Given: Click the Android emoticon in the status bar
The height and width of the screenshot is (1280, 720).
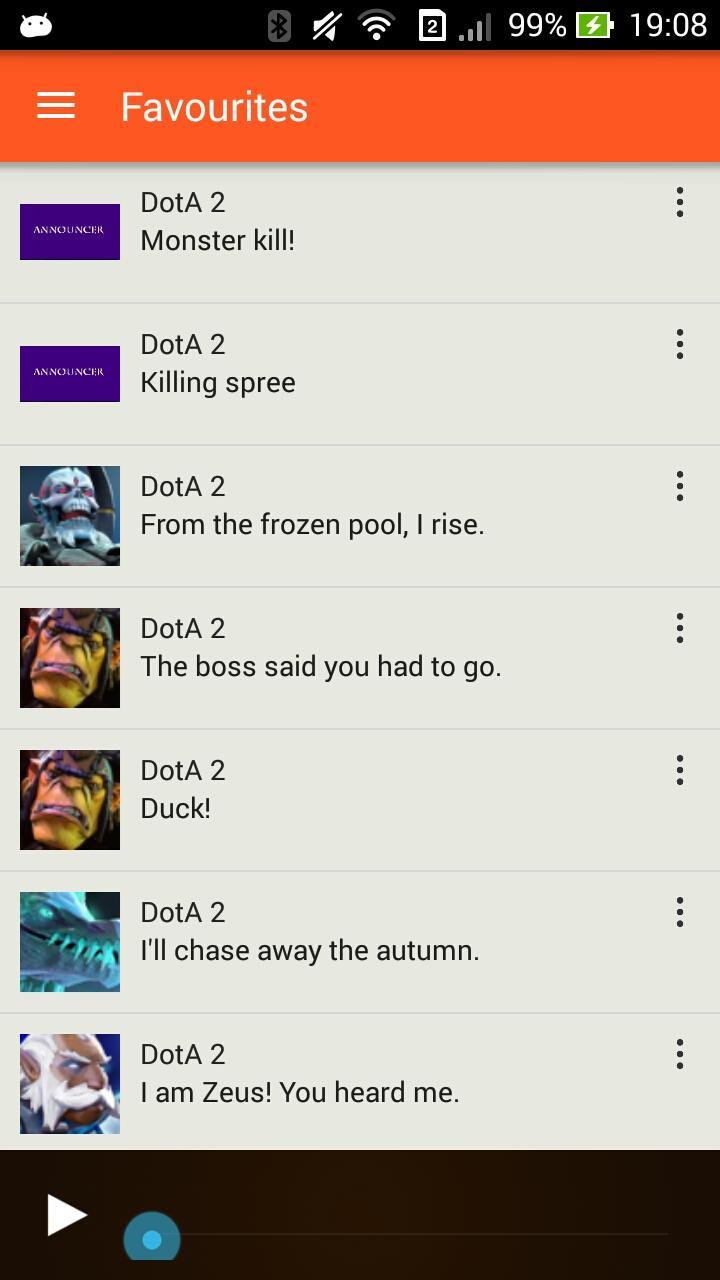Looking at the screenshot, I should 36,22.
